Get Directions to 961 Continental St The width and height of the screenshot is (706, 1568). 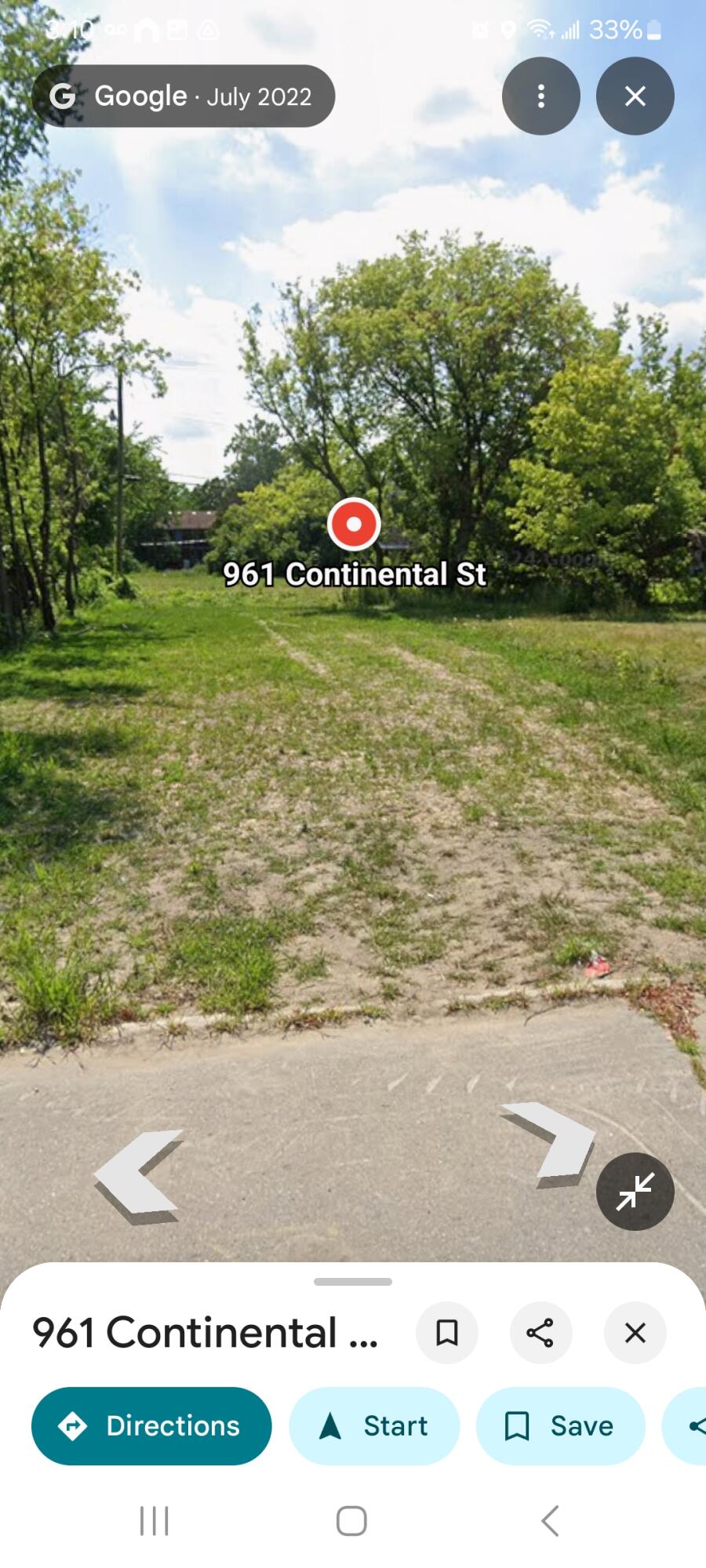coord(151,1425)
